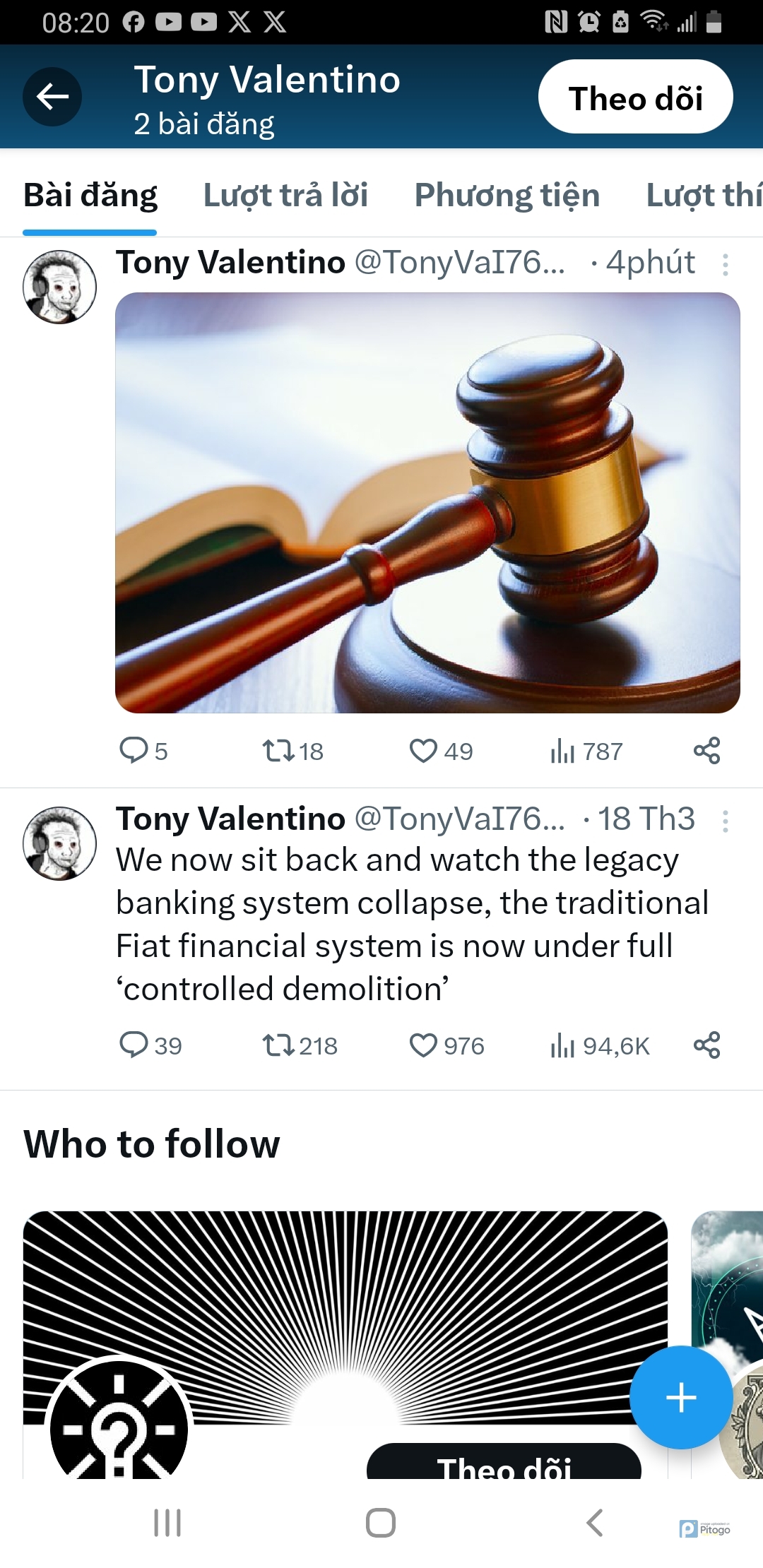Go back using the header arrow

click(x=52, y=97)
